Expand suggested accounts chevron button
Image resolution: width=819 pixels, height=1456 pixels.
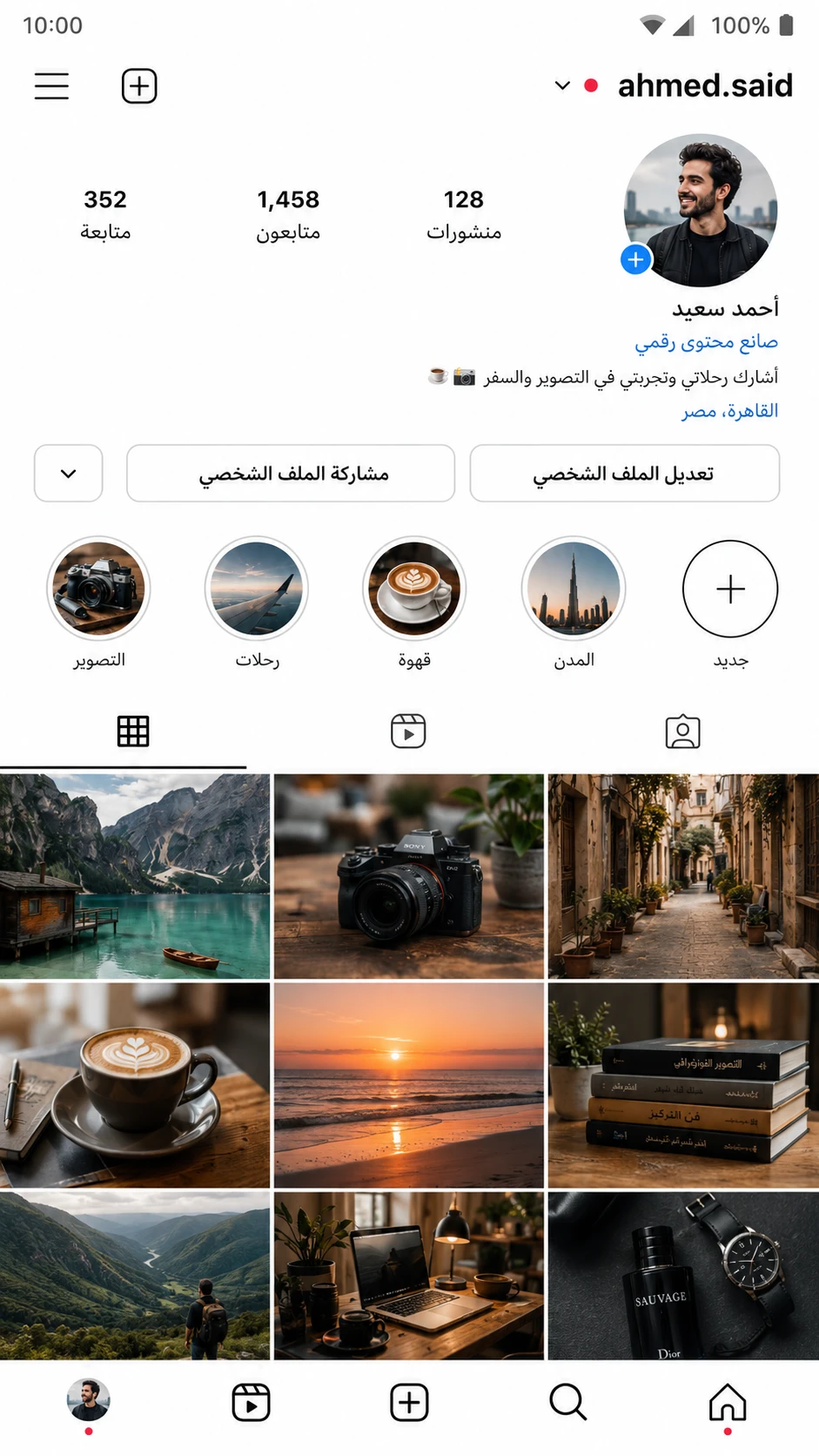point(69,473)
